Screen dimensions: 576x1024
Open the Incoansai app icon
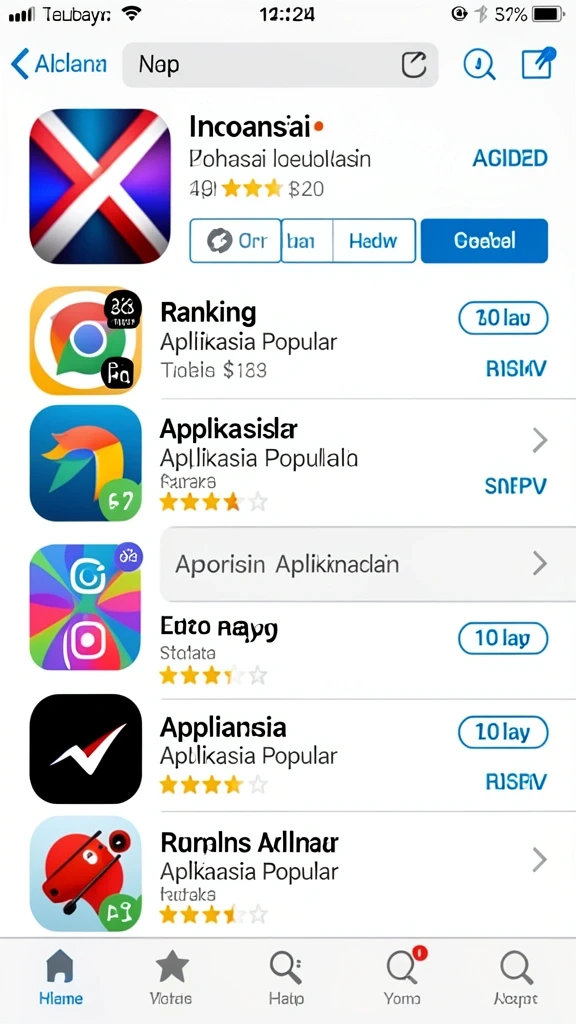coord(100,186)
